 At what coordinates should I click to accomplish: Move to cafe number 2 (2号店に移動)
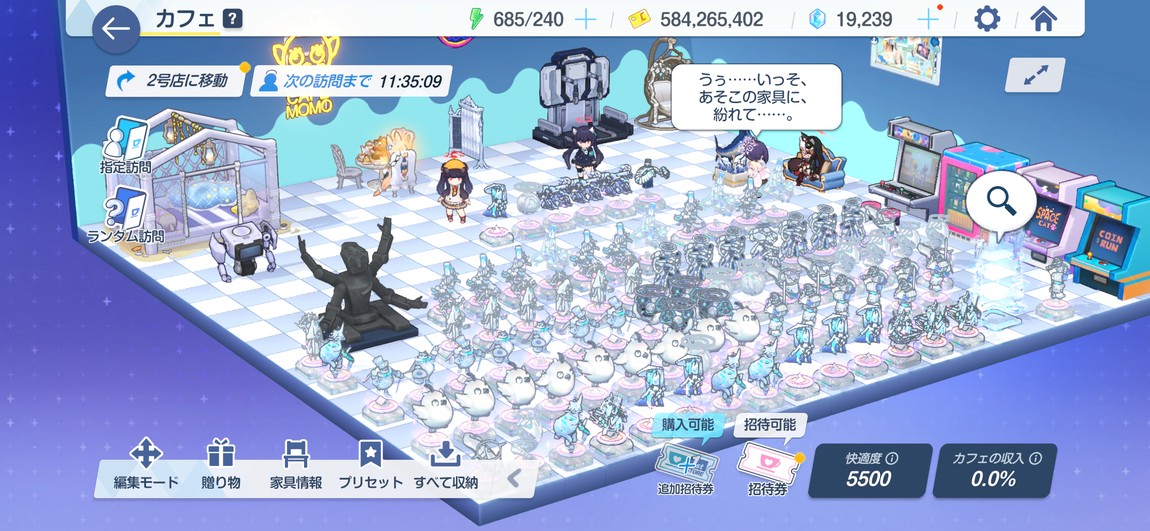coord(175,80)
